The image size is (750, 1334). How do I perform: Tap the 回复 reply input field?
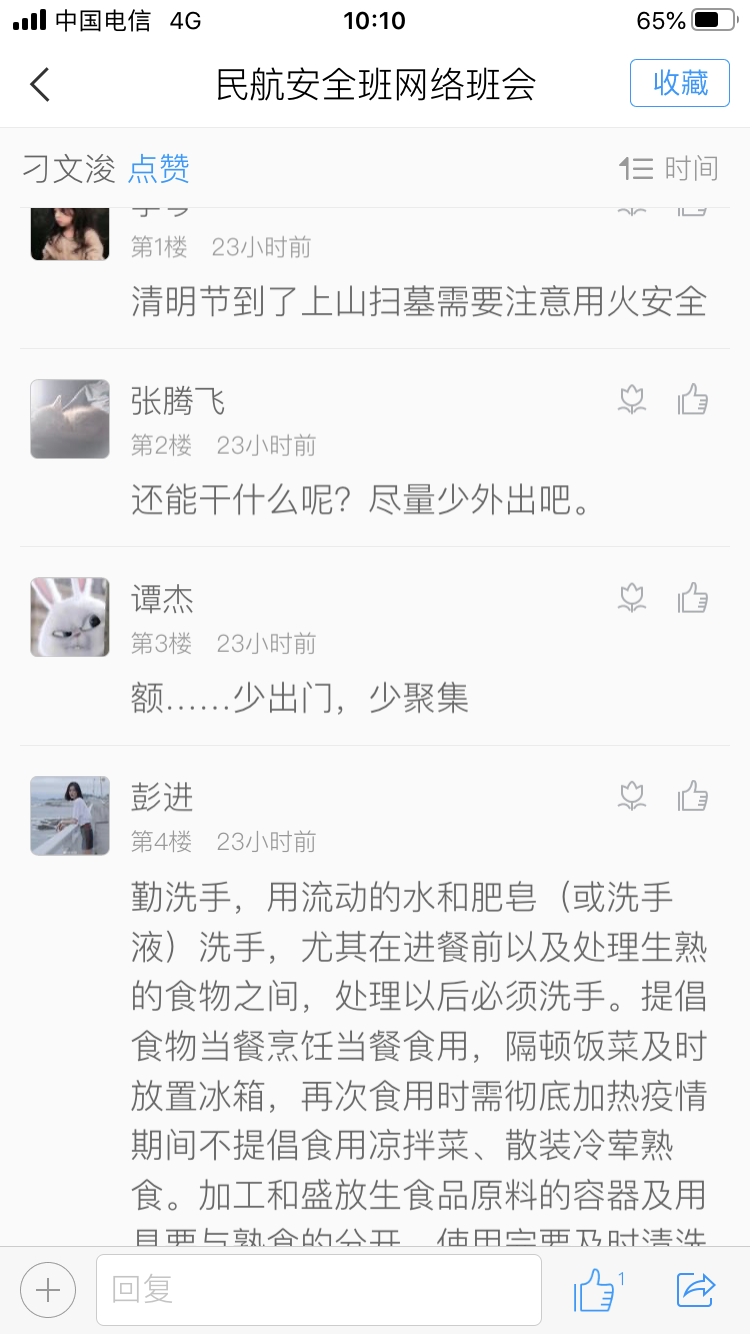(318, 1290)
